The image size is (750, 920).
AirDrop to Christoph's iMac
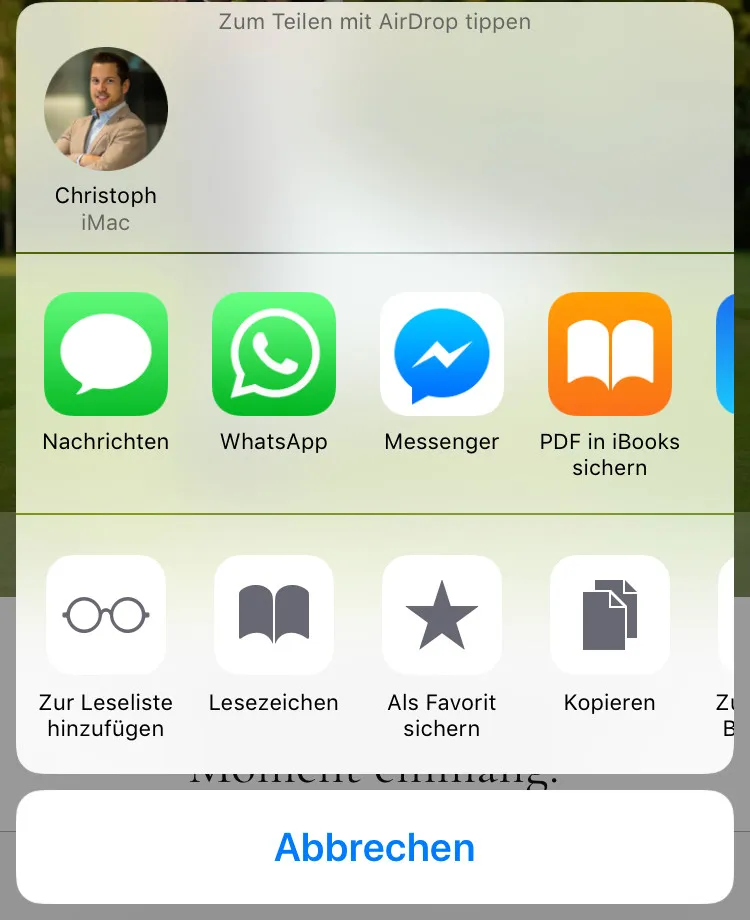[x=106, y=109]
